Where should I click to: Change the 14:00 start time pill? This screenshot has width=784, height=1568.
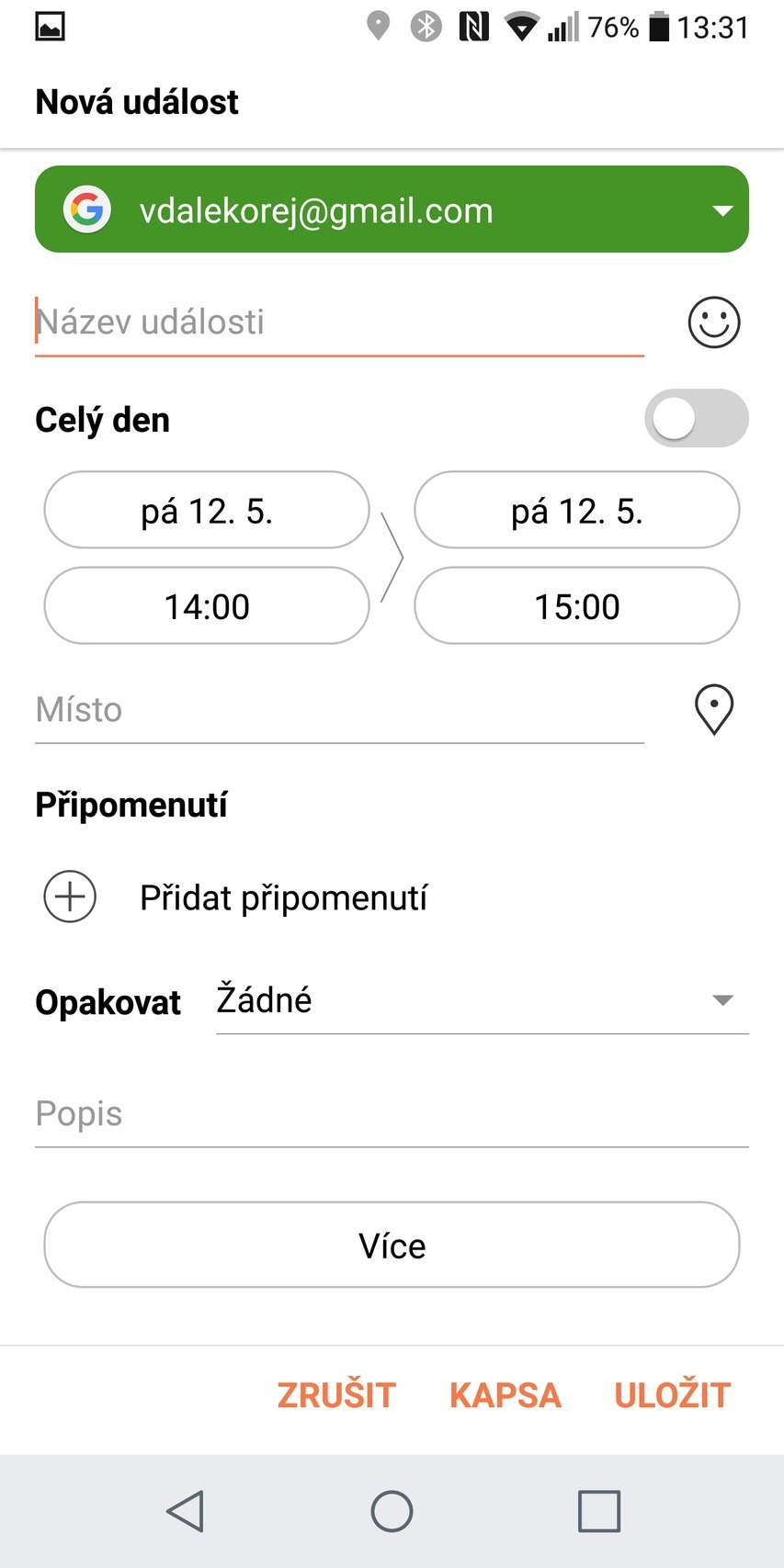coord(206,605)
